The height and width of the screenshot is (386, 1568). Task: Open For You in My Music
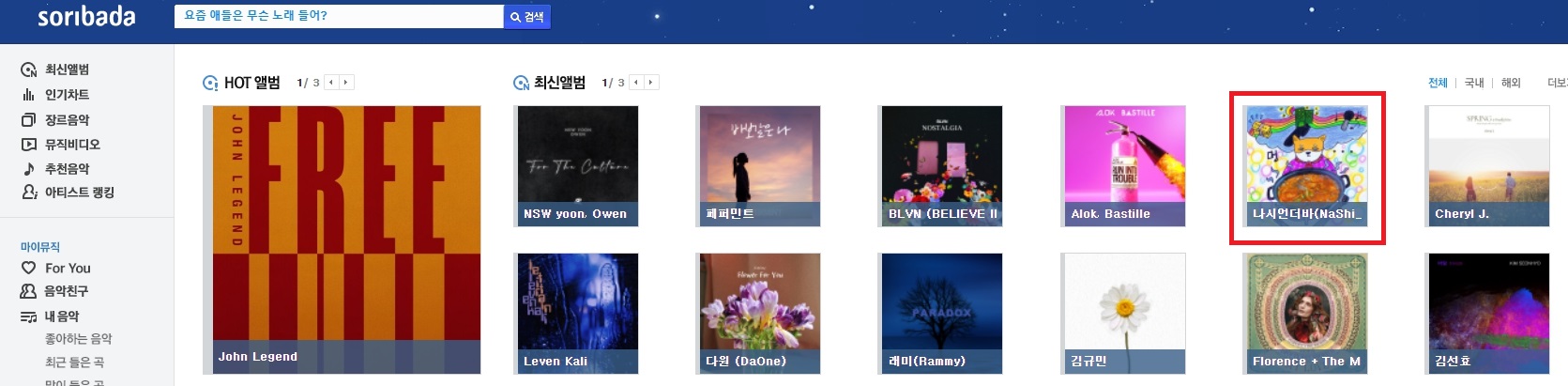point(67,268)
